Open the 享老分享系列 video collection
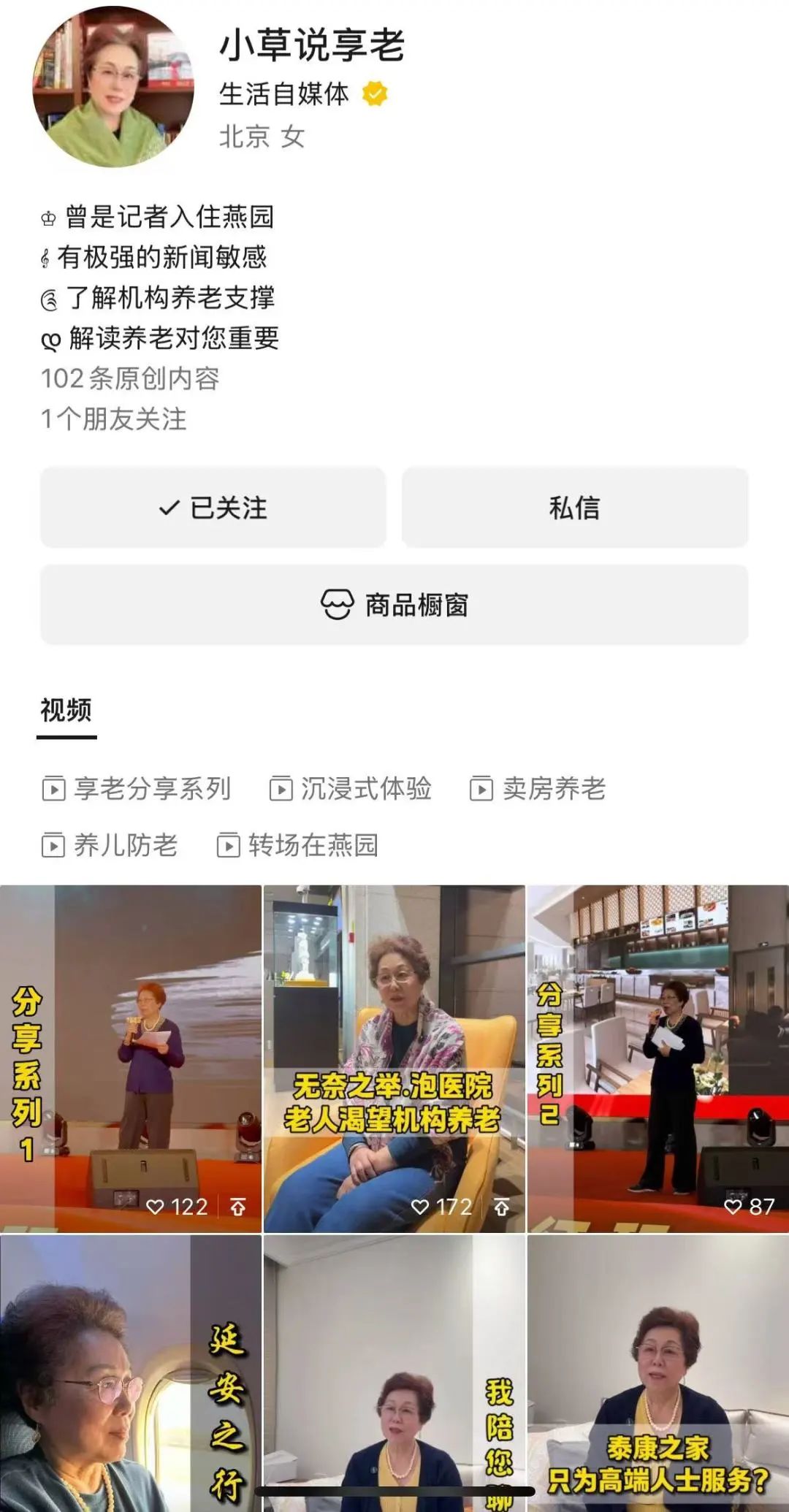The height and width of the screenshot is (1512, 789). tap(137, 789)
